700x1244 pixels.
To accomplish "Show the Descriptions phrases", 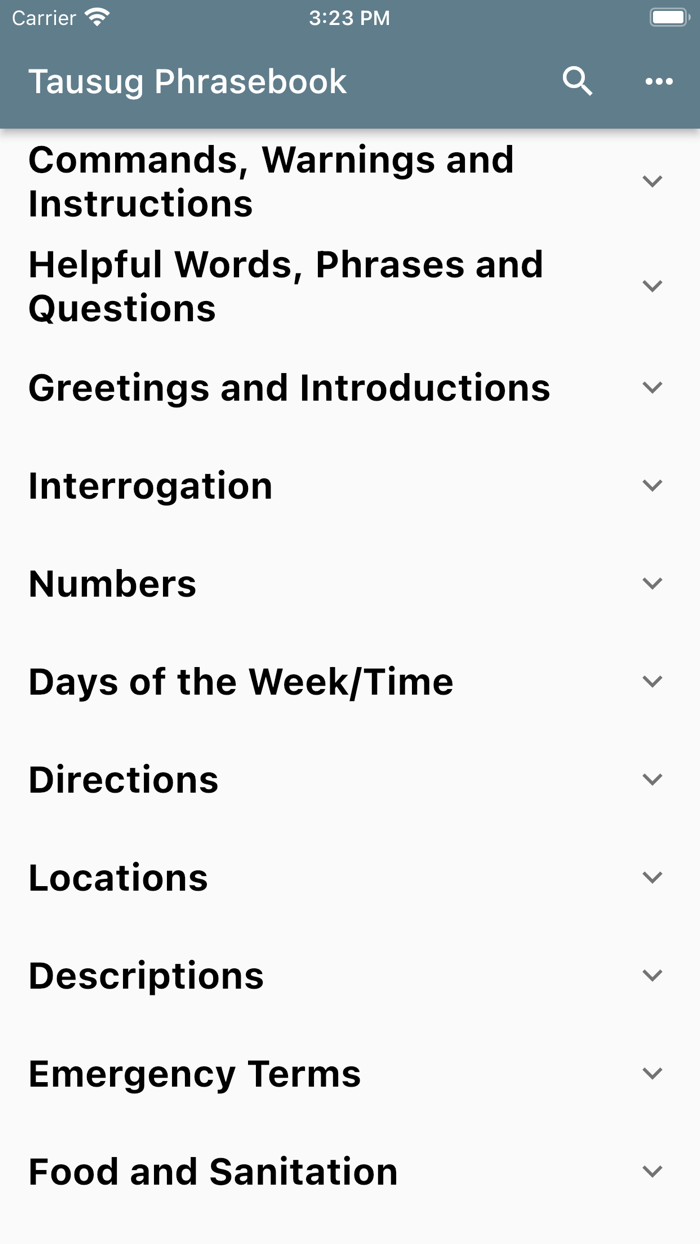I will [x=652, y=975].
